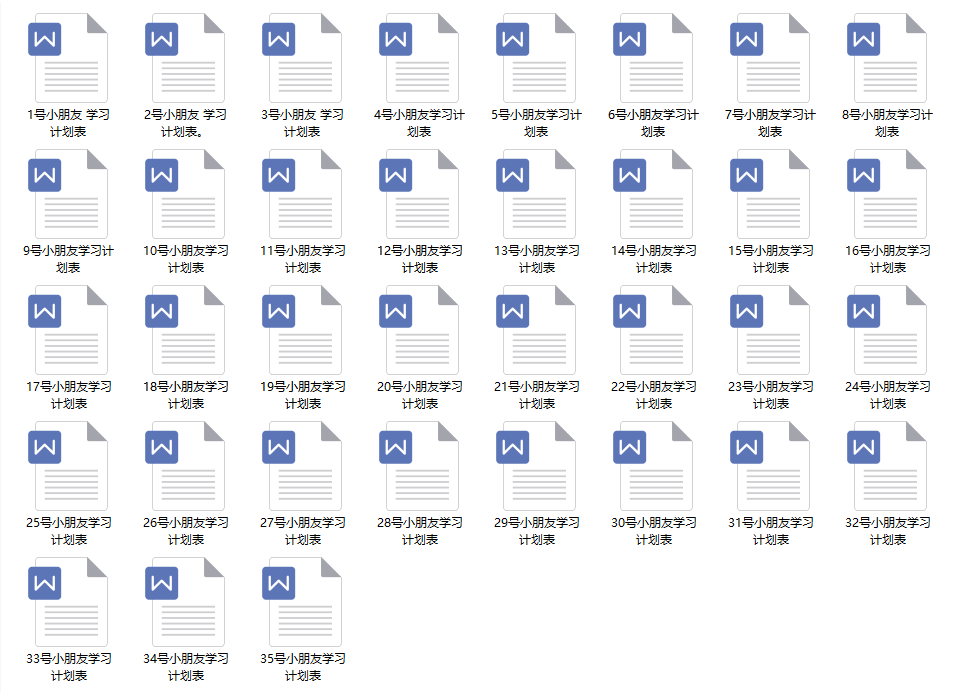The image size is (954, 692).
Task: Open the 9号小朋友学习计划表 document
Action: coord(69,194)
